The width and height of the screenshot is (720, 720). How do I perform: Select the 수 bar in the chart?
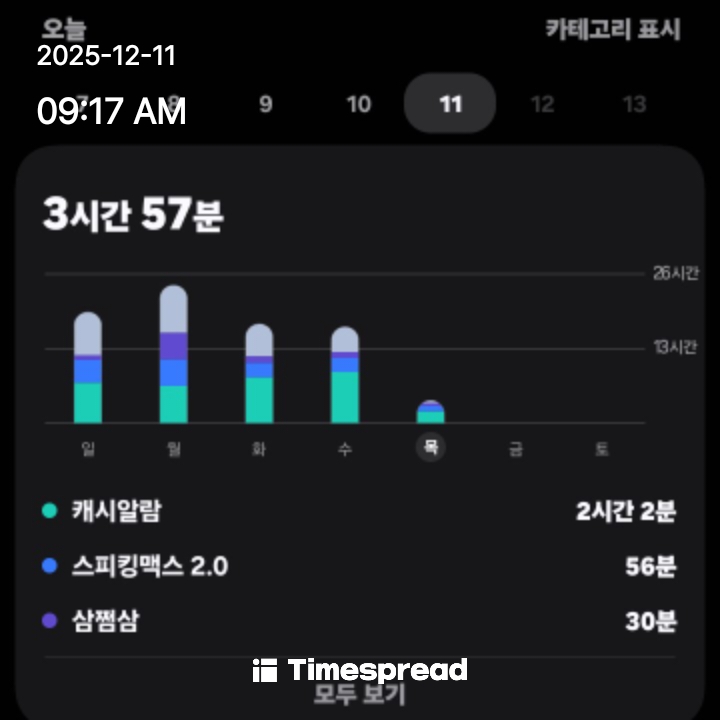345,375
